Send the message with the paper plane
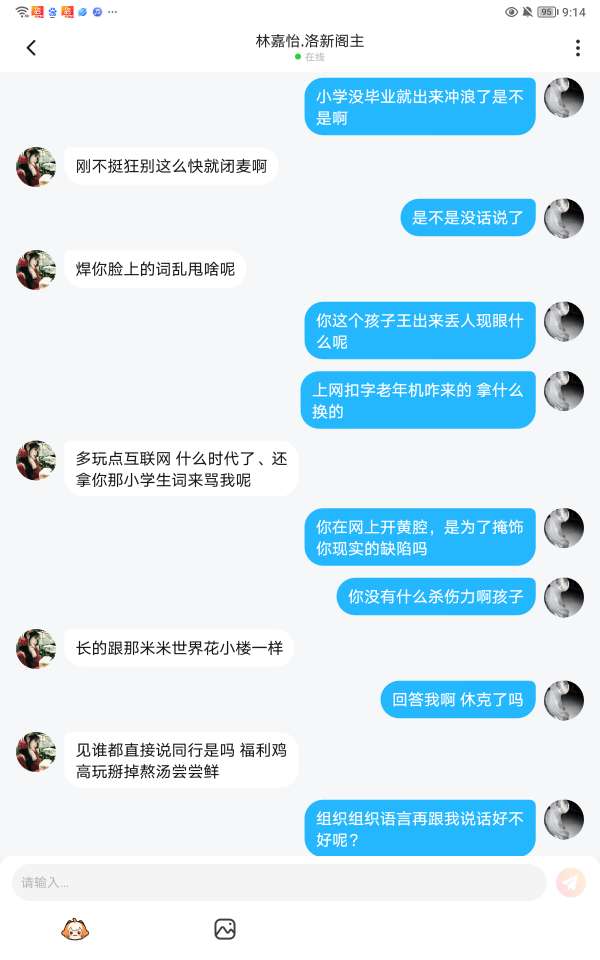Screen dimensions: 600x960 (571, 882)
